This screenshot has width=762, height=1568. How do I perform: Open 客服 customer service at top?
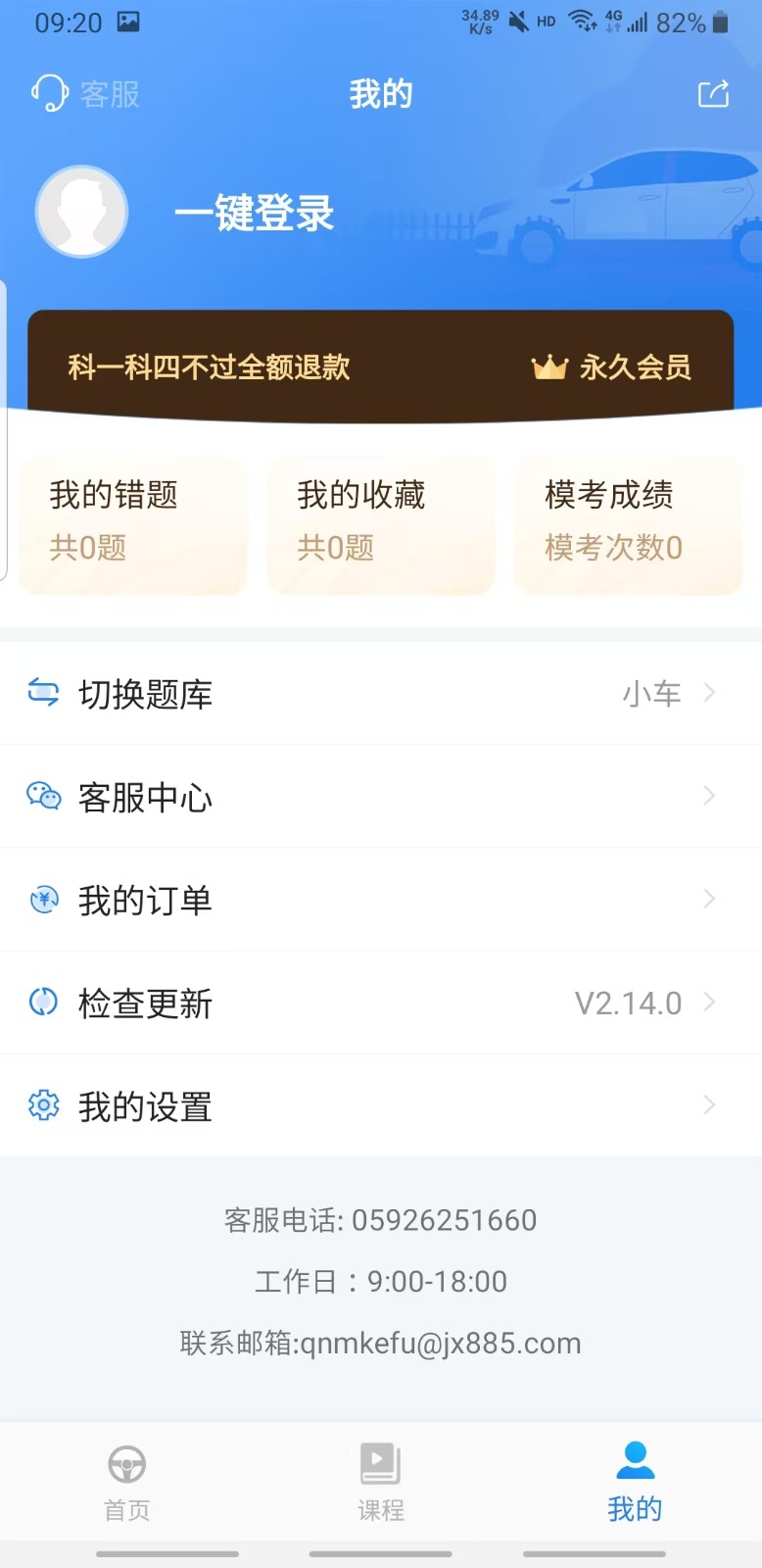pyautogui.click(x=86, y=94)
